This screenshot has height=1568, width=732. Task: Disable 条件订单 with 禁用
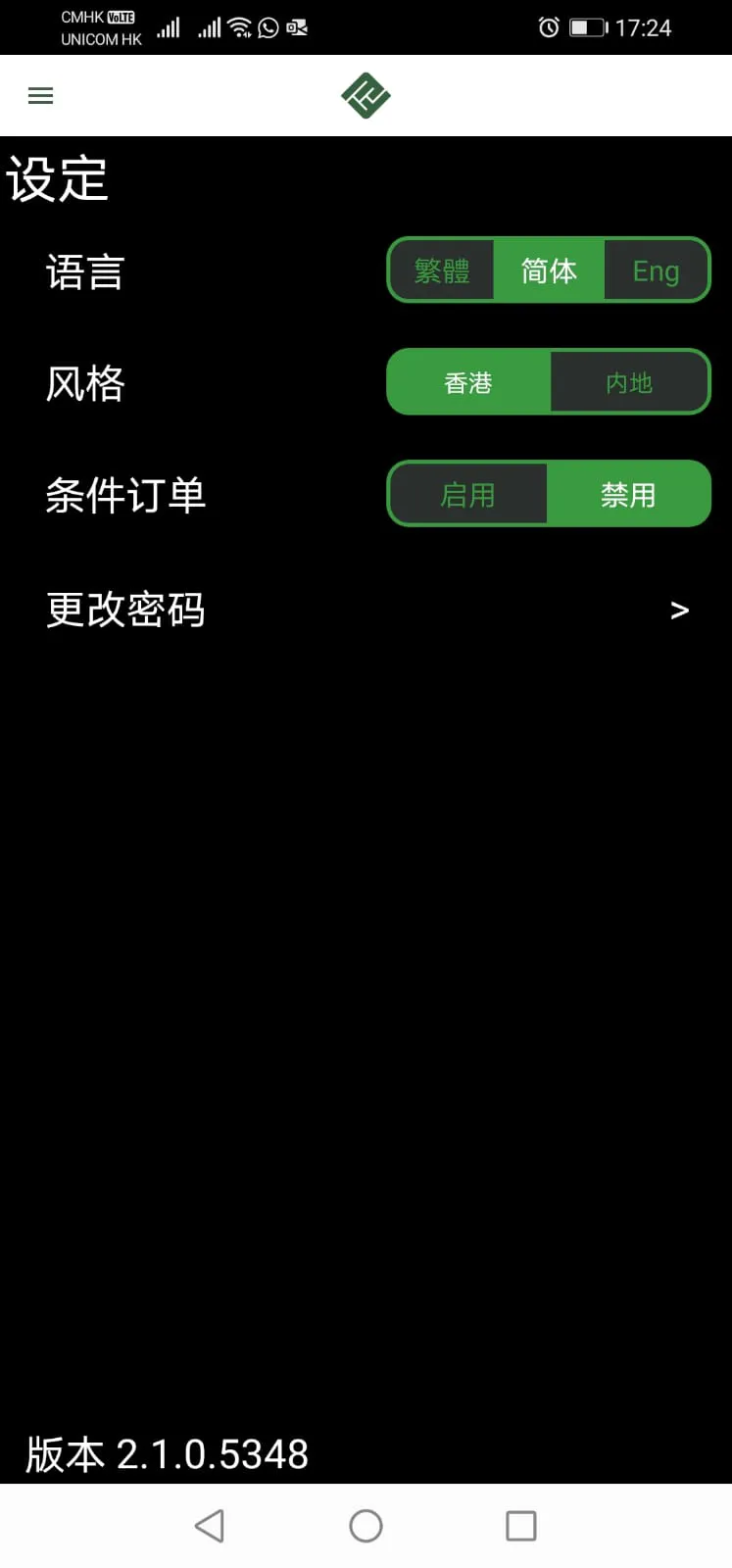pos(628,494)
